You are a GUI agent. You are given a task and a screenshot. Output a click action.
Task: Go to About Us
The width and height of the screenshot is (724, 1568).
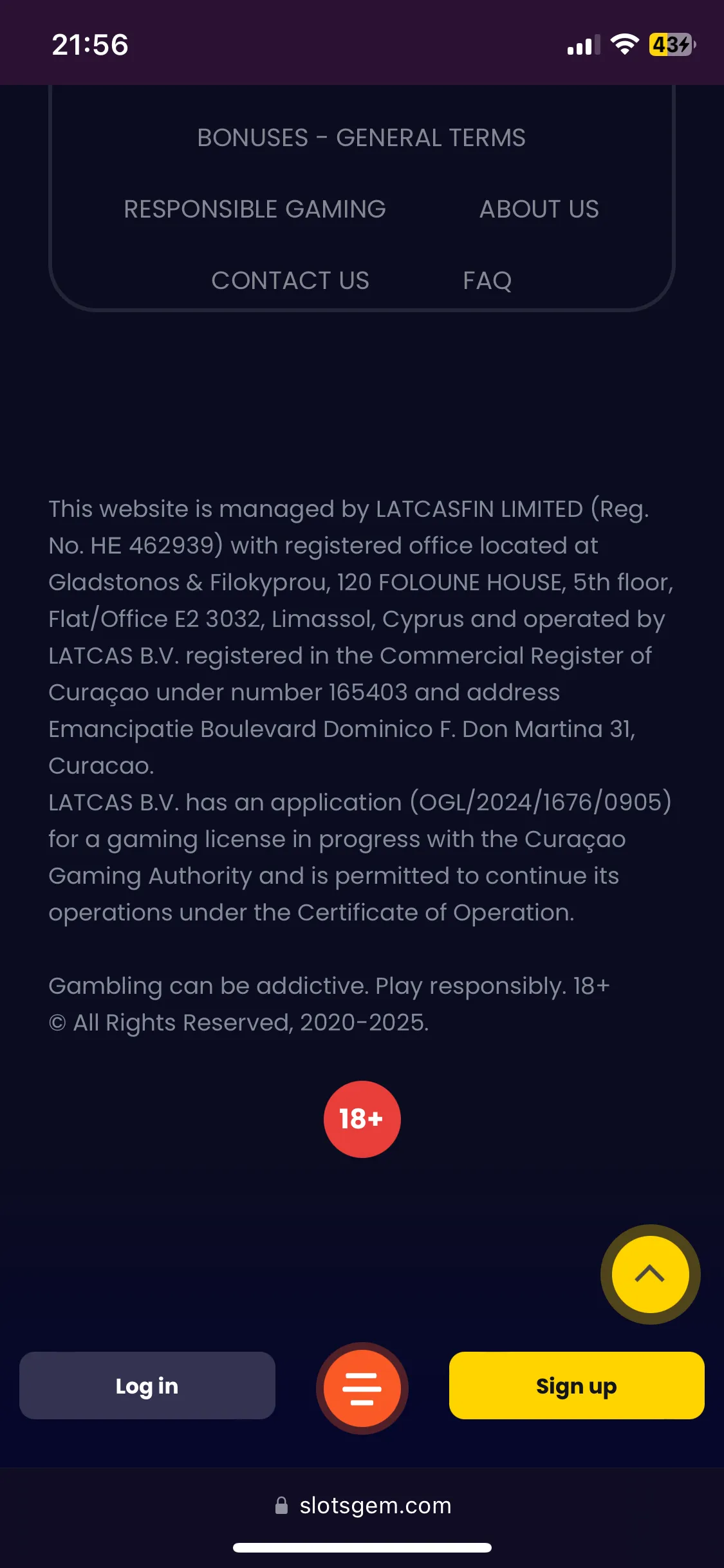(x=539, y=209)
